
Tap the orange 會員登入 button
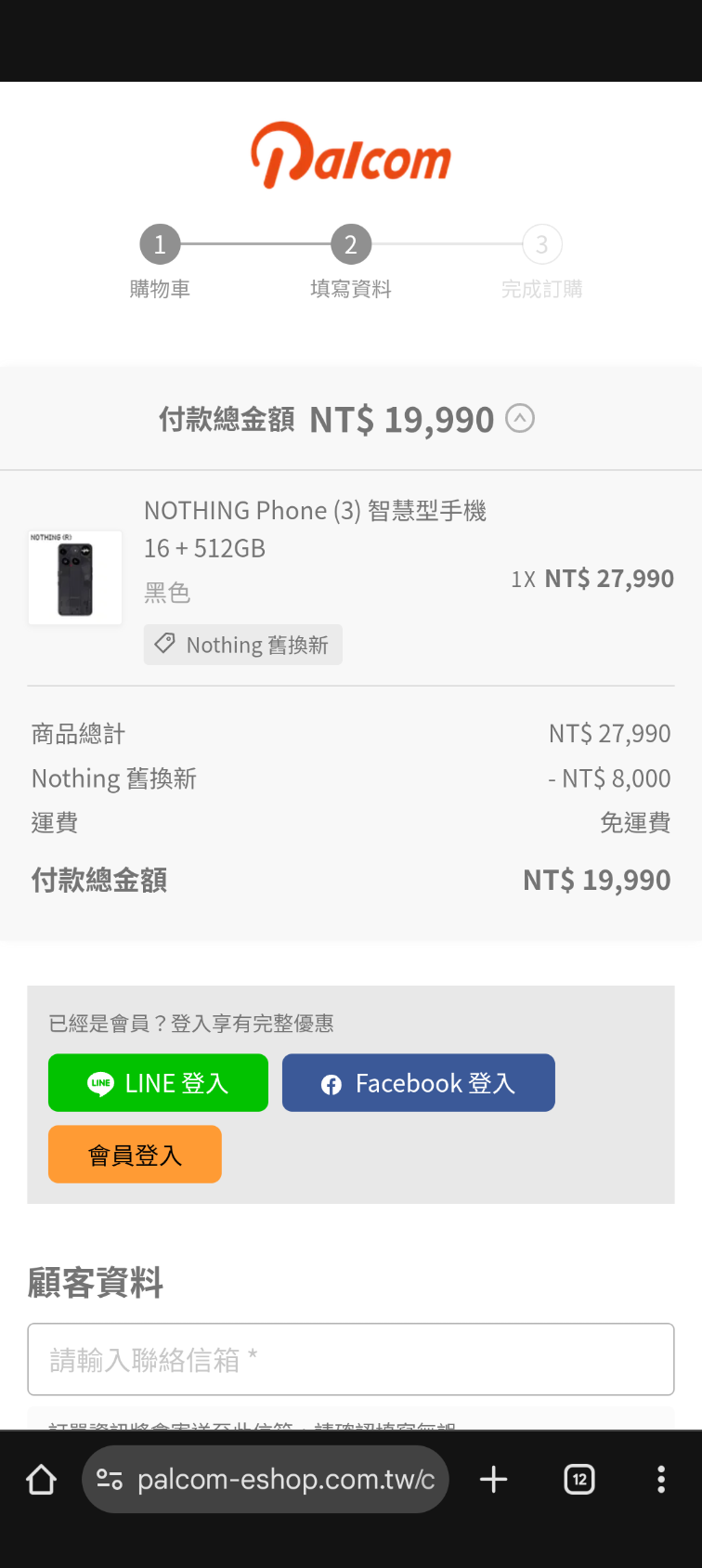point(135,1155)
